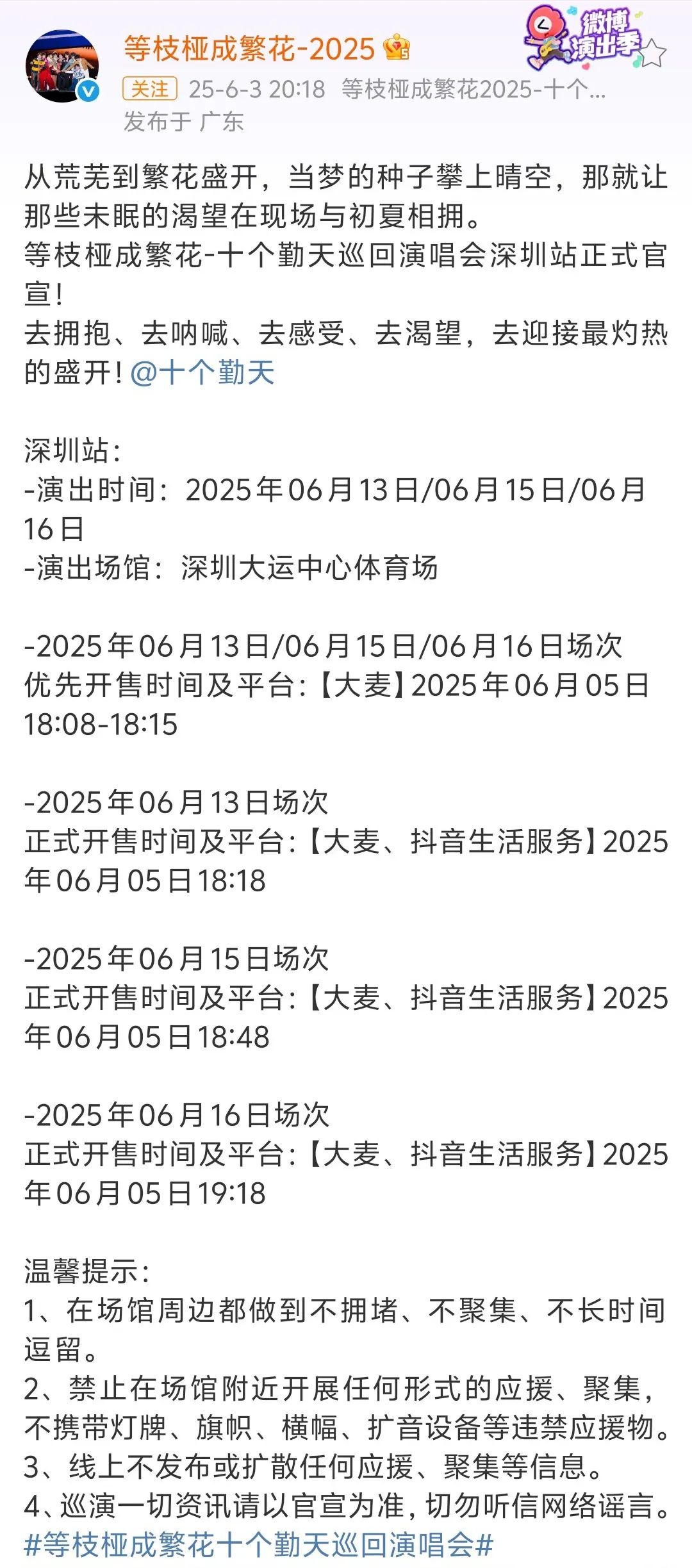Open the 等枝桠成繁花2025-十个… source link

click(x=474, y=89)
